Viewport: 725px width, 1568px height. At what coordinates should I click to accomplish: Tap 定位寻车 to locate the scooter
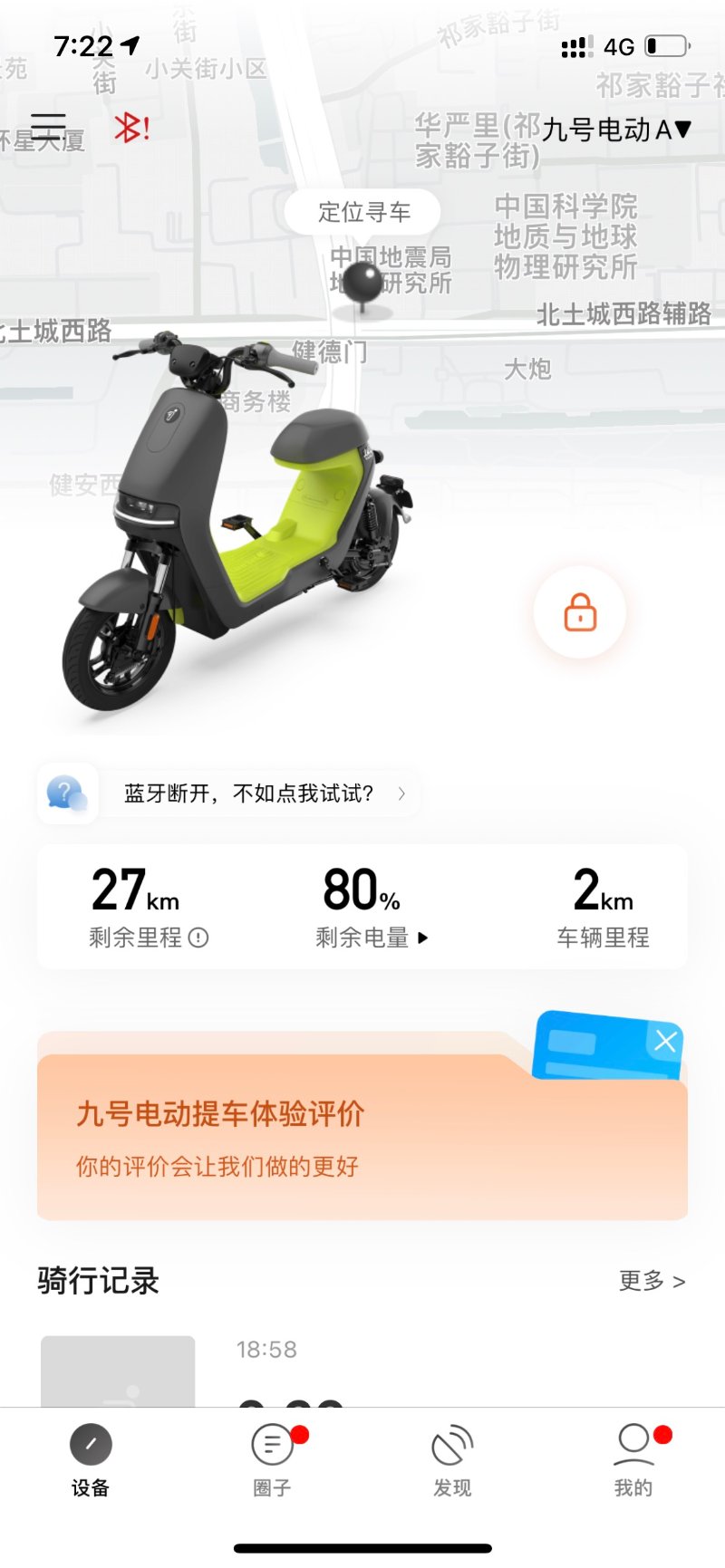tap(363, 212)
